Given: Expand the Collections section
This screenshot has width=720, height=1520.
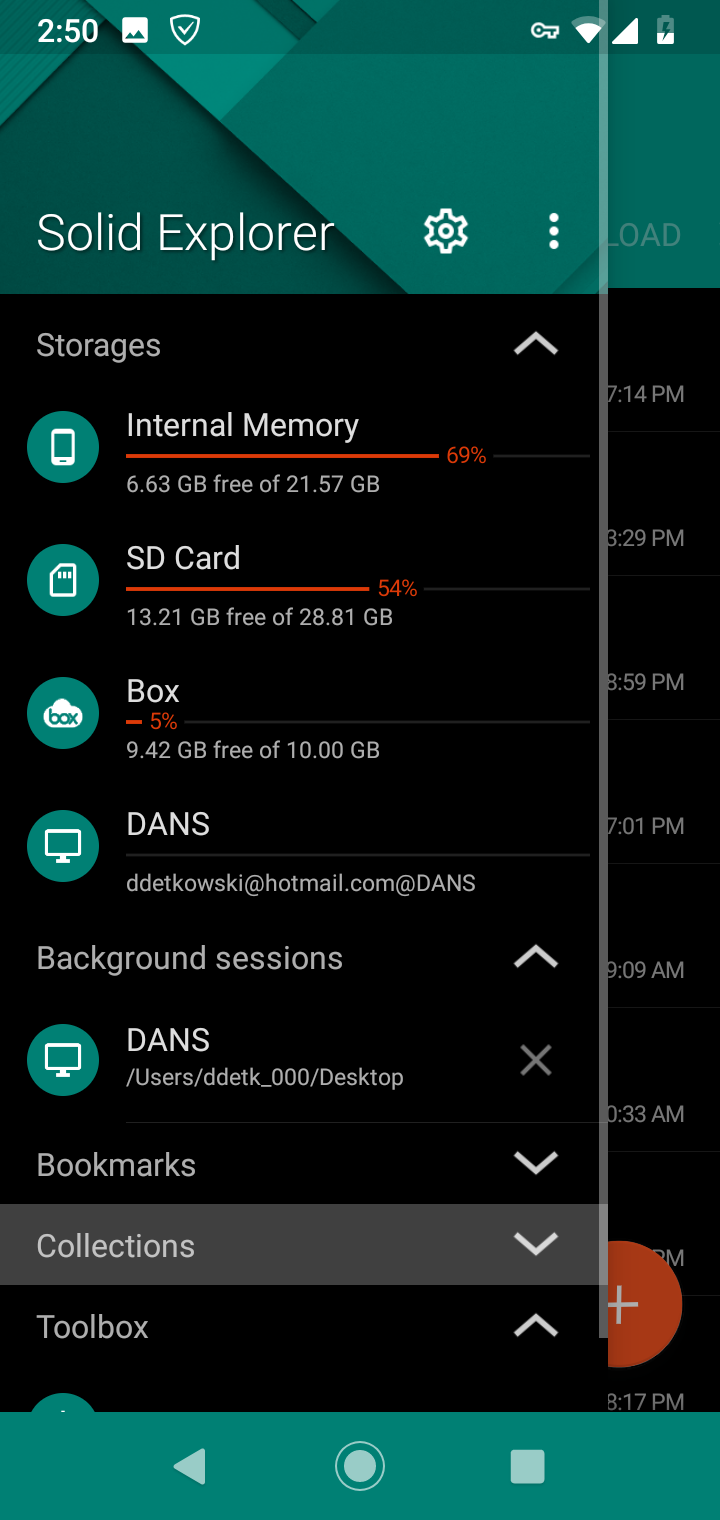Looking at the screenshot, I should (536, 1244).
